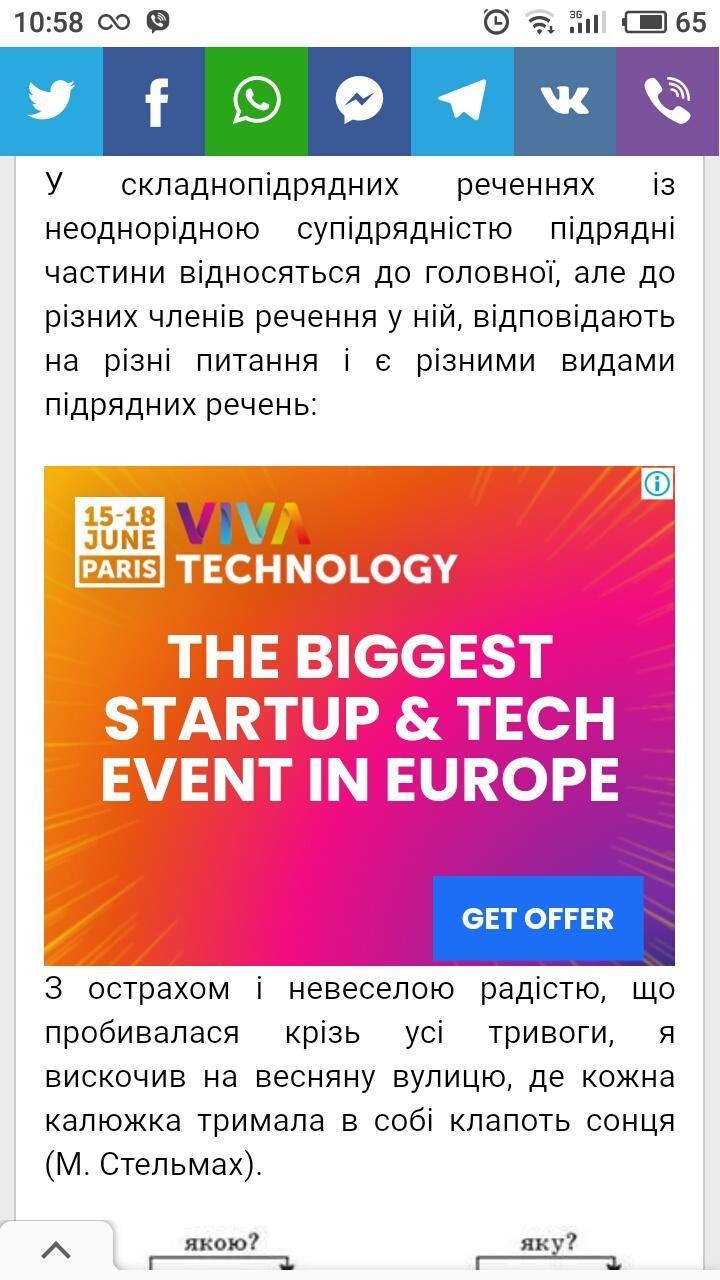
Task: Share the page on Twitter
Action: tap(51, 101)
